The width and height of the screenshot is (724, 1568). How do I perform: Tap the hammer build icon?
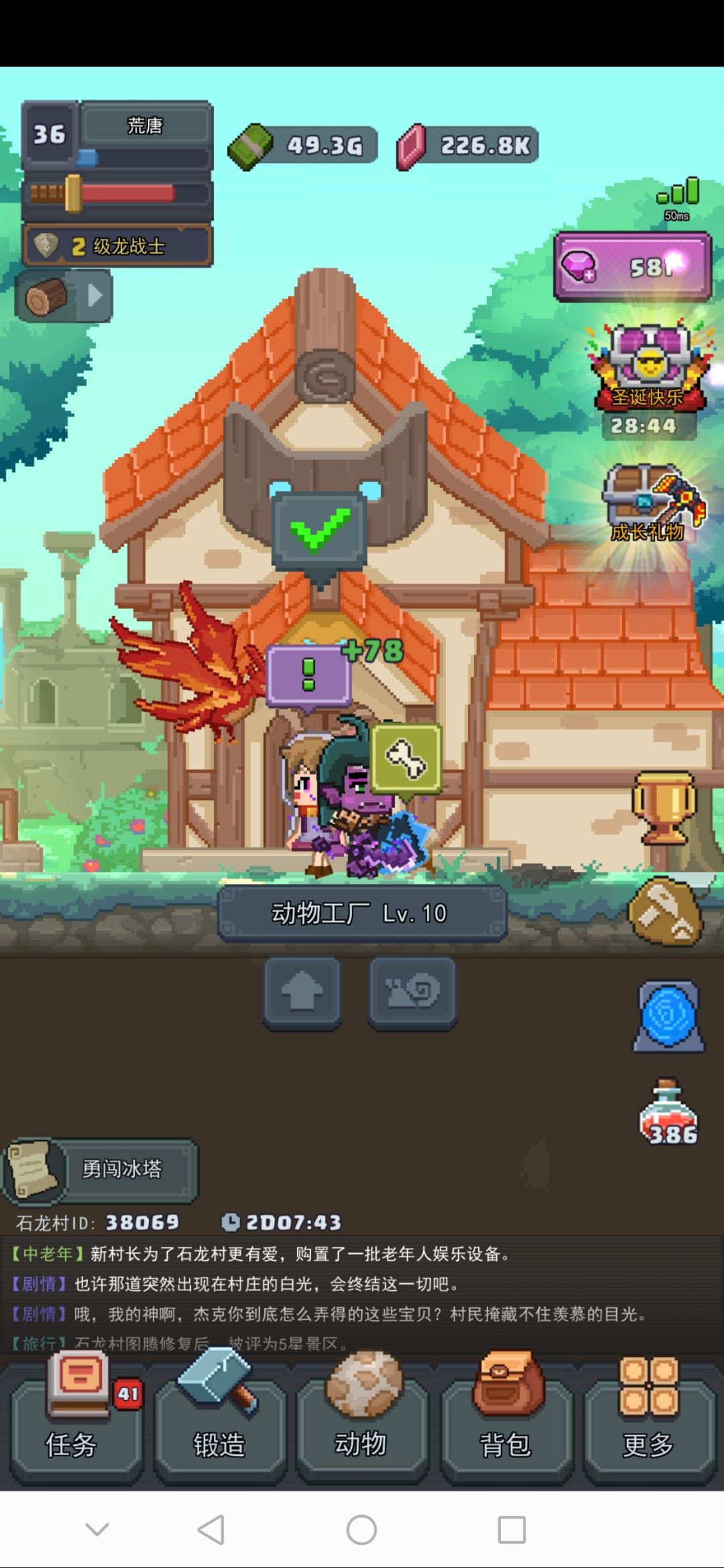666,911
